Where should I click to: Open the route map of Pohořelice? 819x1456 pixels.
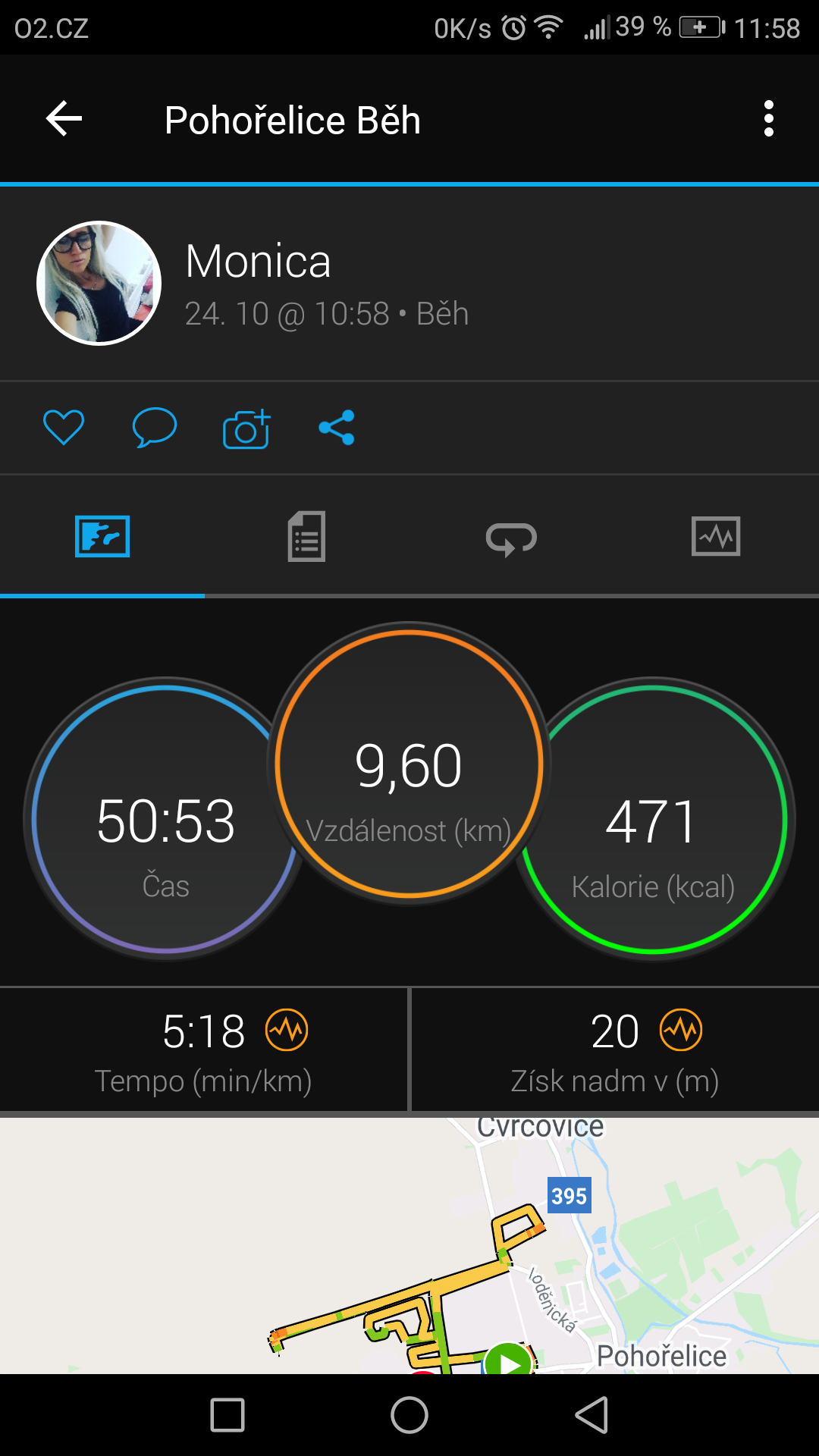click(x=409, y=1245)
